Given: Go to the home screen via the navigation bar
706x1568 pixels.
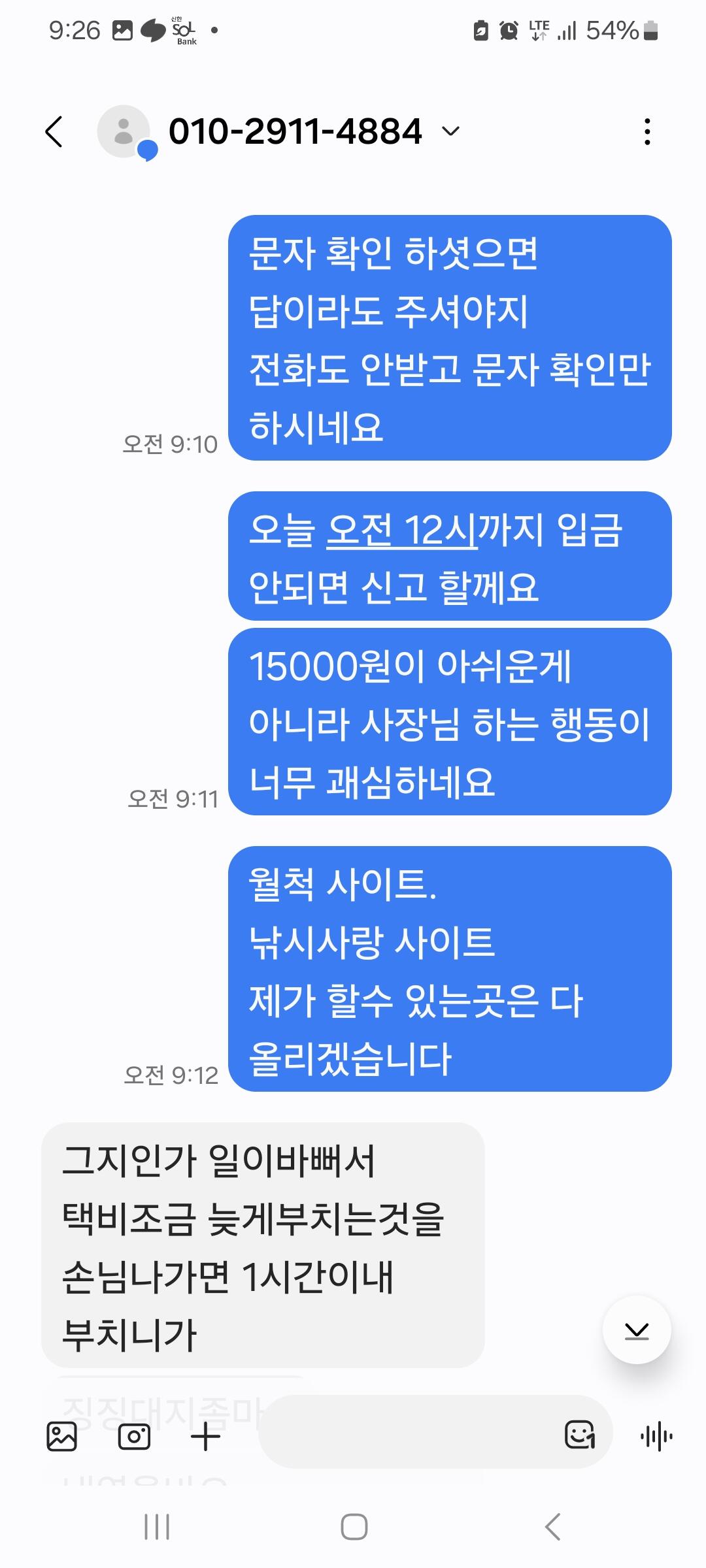Looking at the screenshot, I should (354, 1527).
